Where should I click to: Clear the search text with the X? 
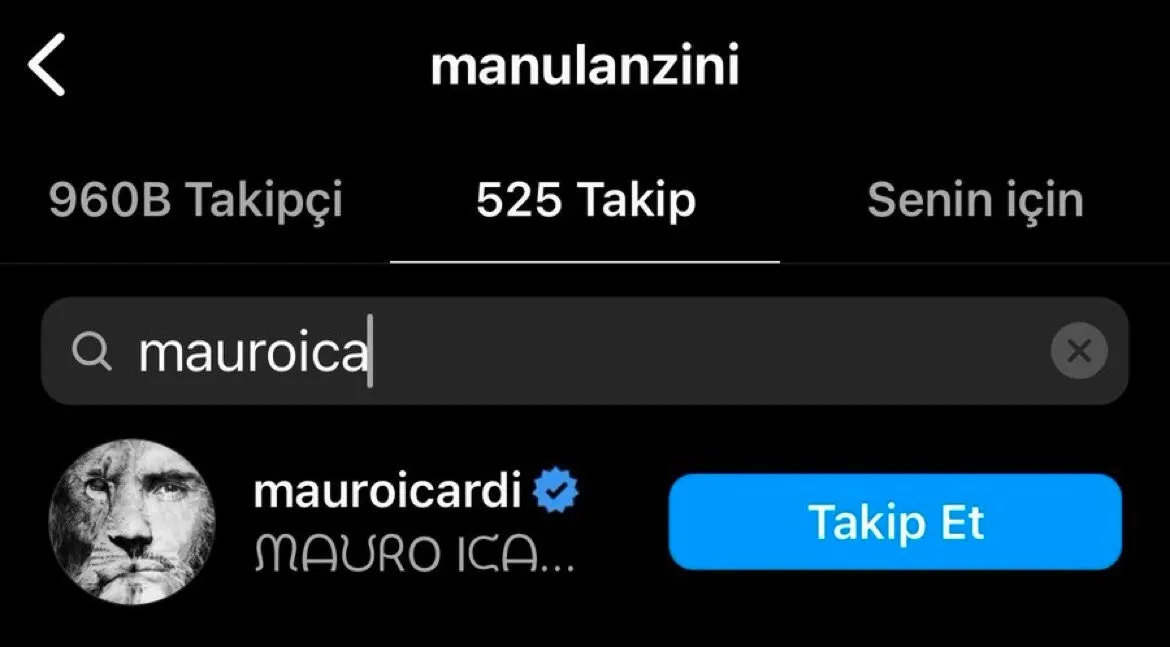pos(1079,352)
